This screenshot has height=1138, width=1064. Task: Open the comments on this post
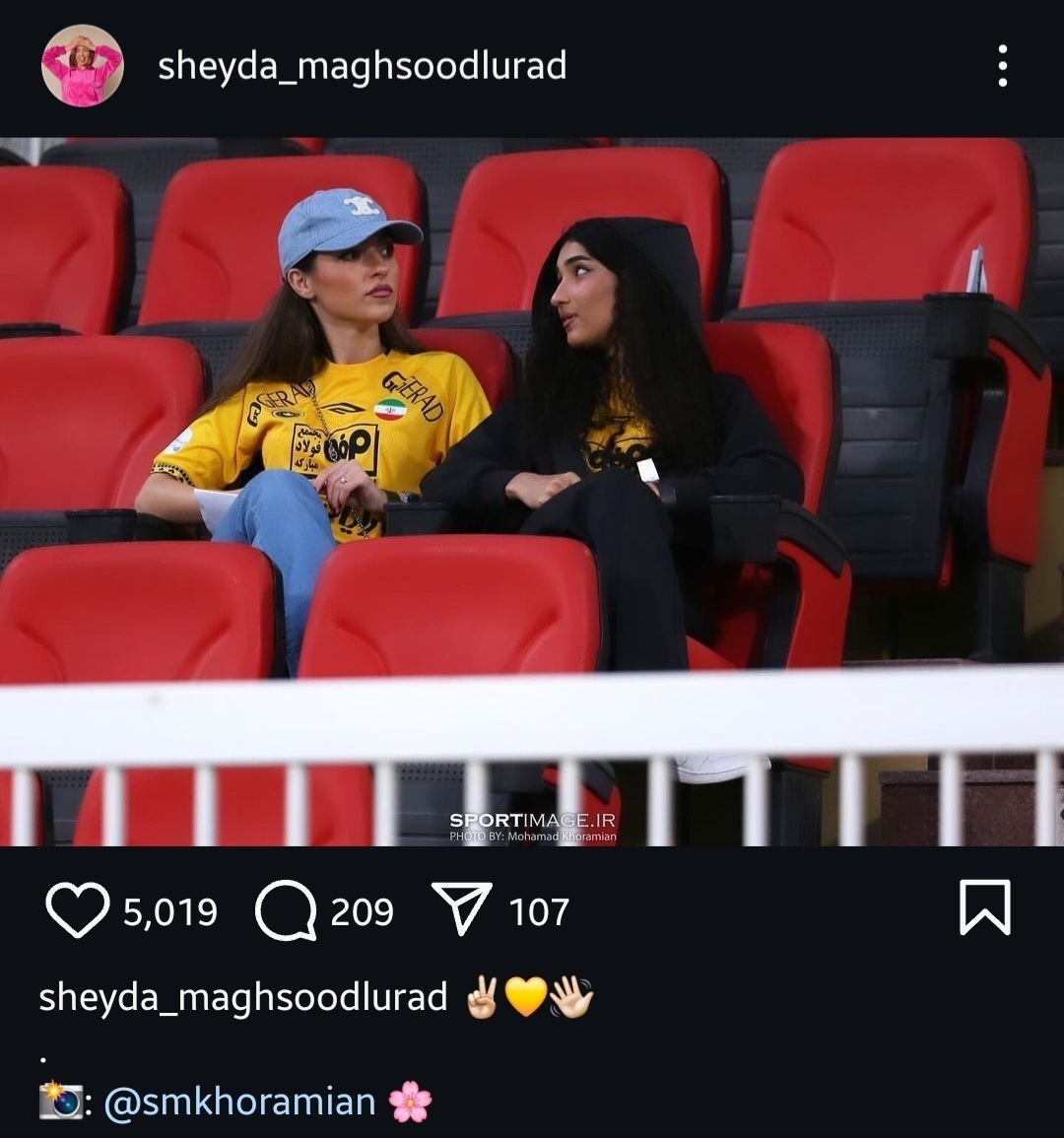[x=286, y=909]
